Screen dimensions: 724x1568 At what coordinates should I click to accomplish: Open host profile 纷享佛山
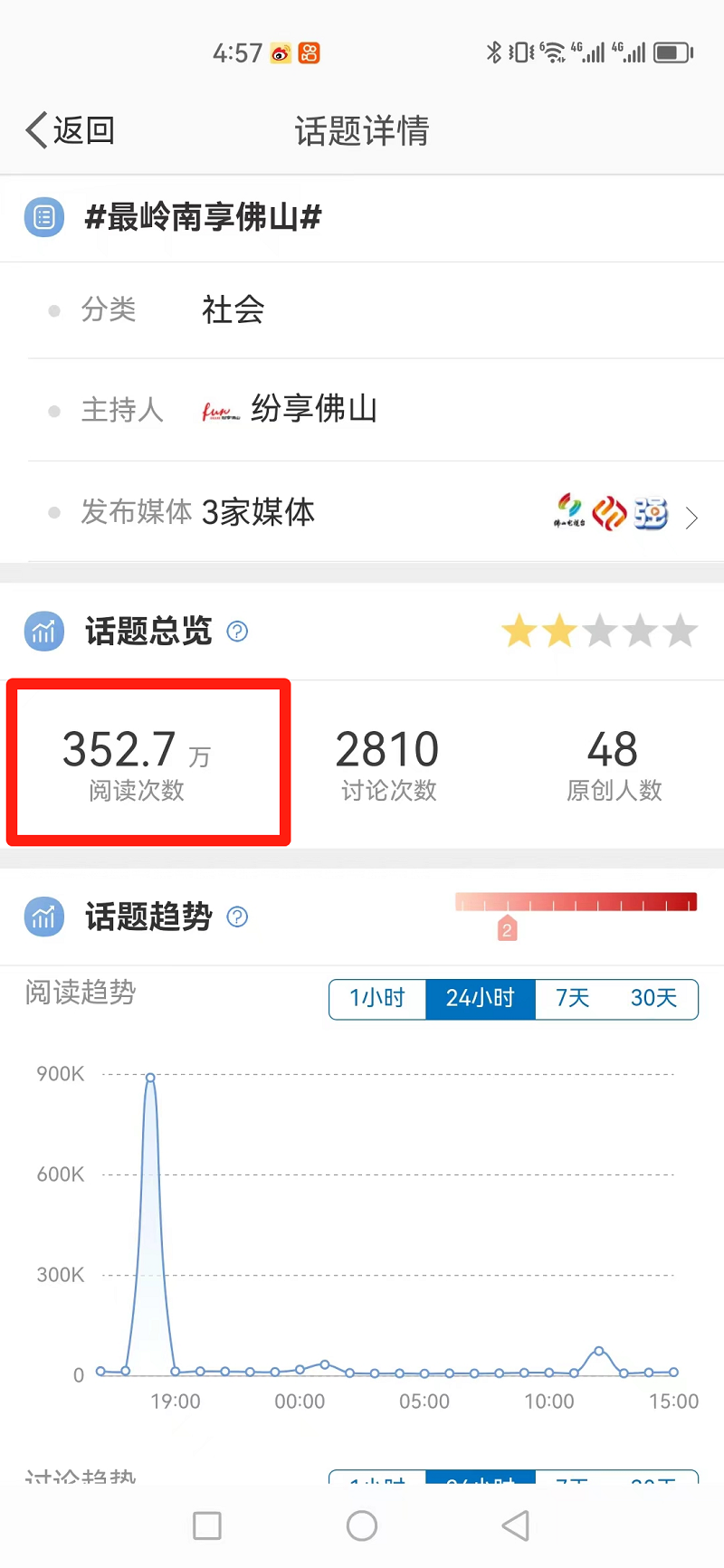312,409
